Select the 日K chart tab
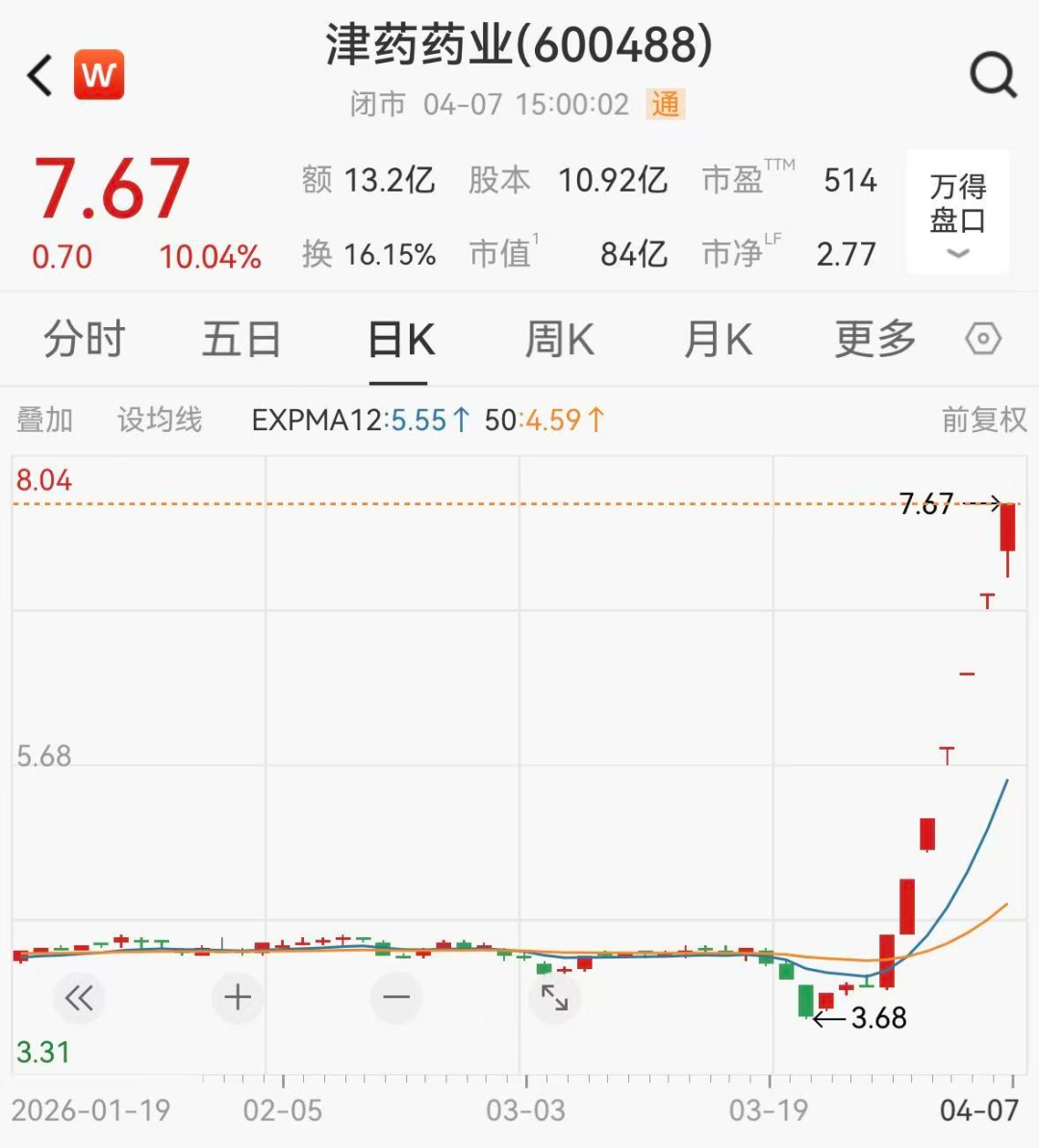Image resolution: width=1039 pixels, height=1148 pixels. (401, 340)
